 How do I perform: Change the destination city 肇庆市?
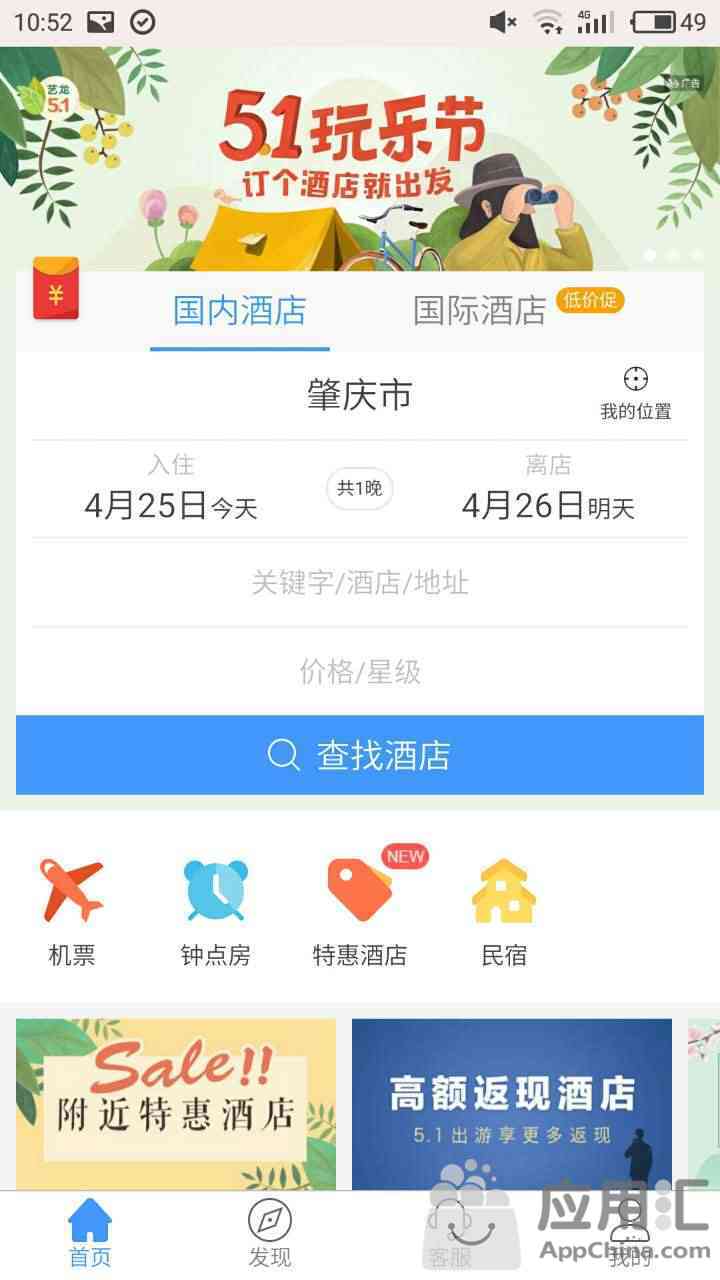click(360, 395)
